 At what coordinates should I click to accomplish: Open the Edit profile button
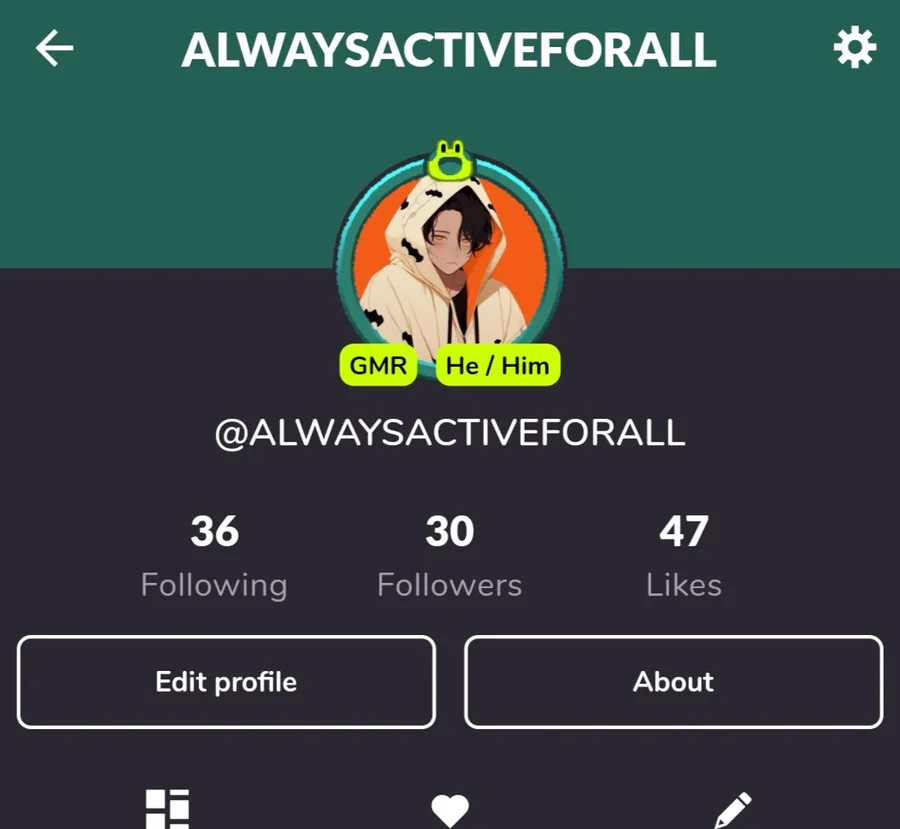click(x=226, y=682)
